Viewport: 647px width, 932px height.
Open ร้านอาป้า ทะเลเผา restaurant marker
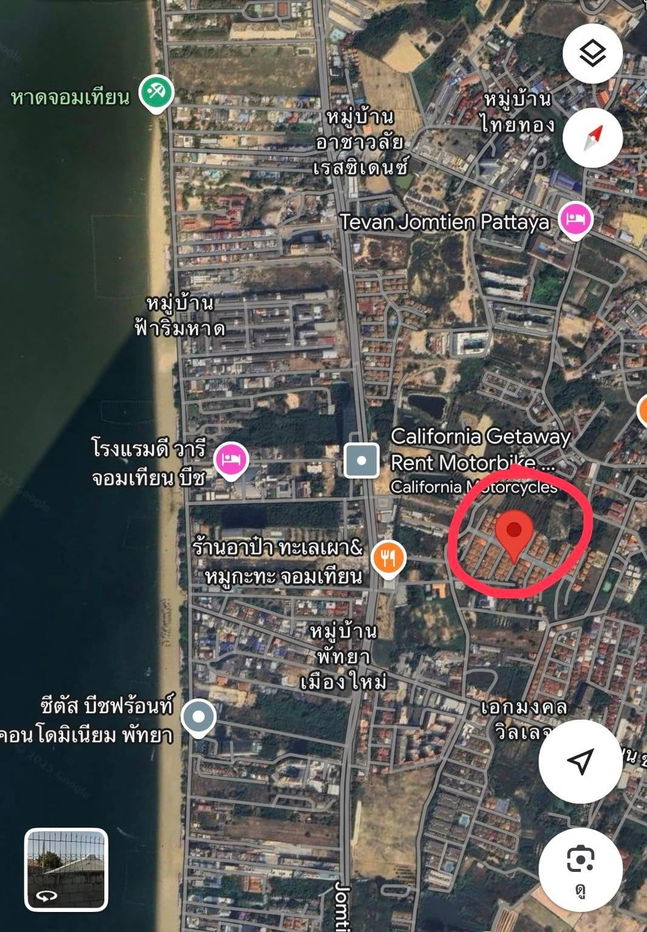tap(387, 560)
